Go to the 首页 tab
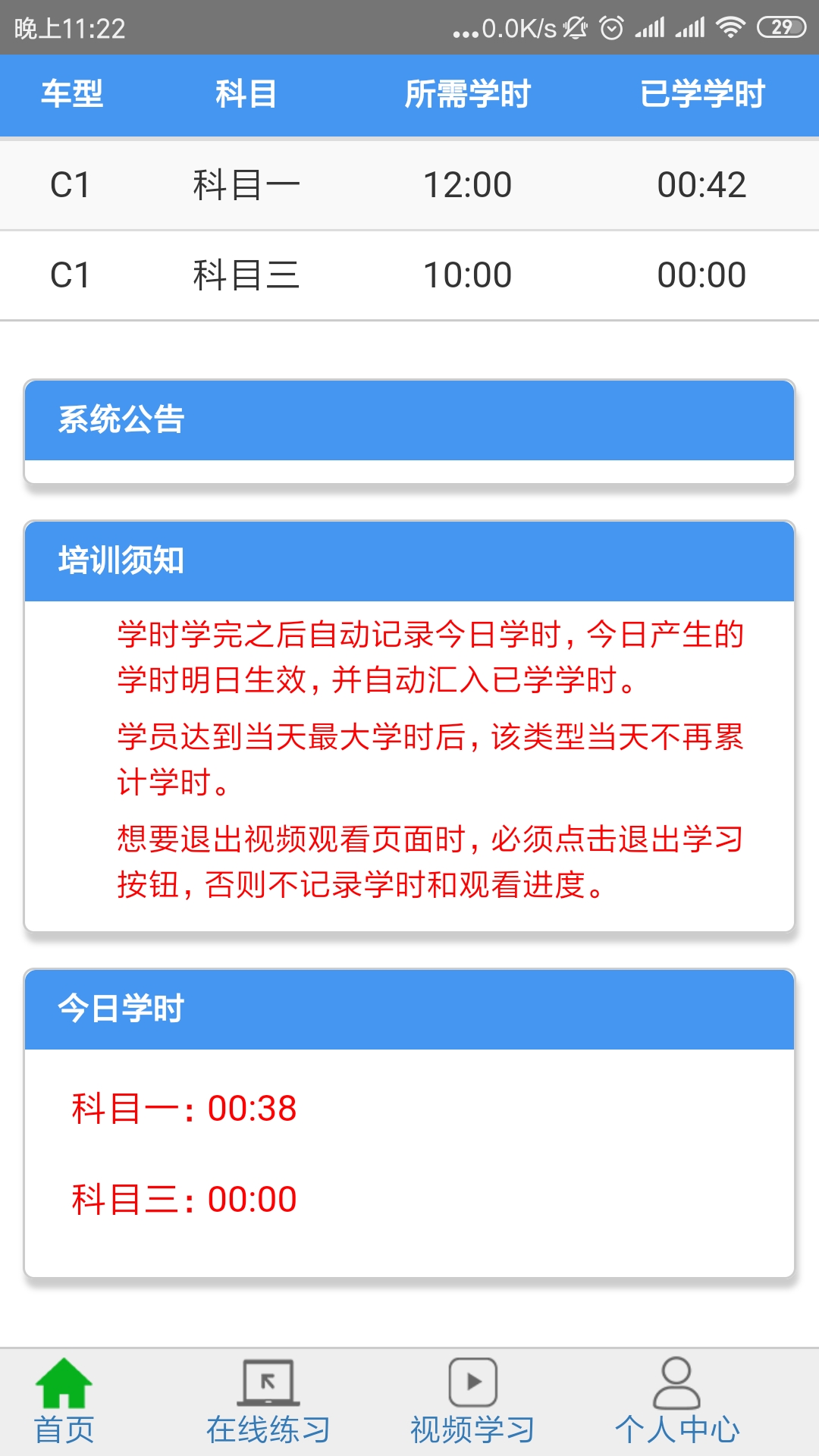Image resolution: width=819 pixels, height=1456 pixels. click(x=64, y=1401)
